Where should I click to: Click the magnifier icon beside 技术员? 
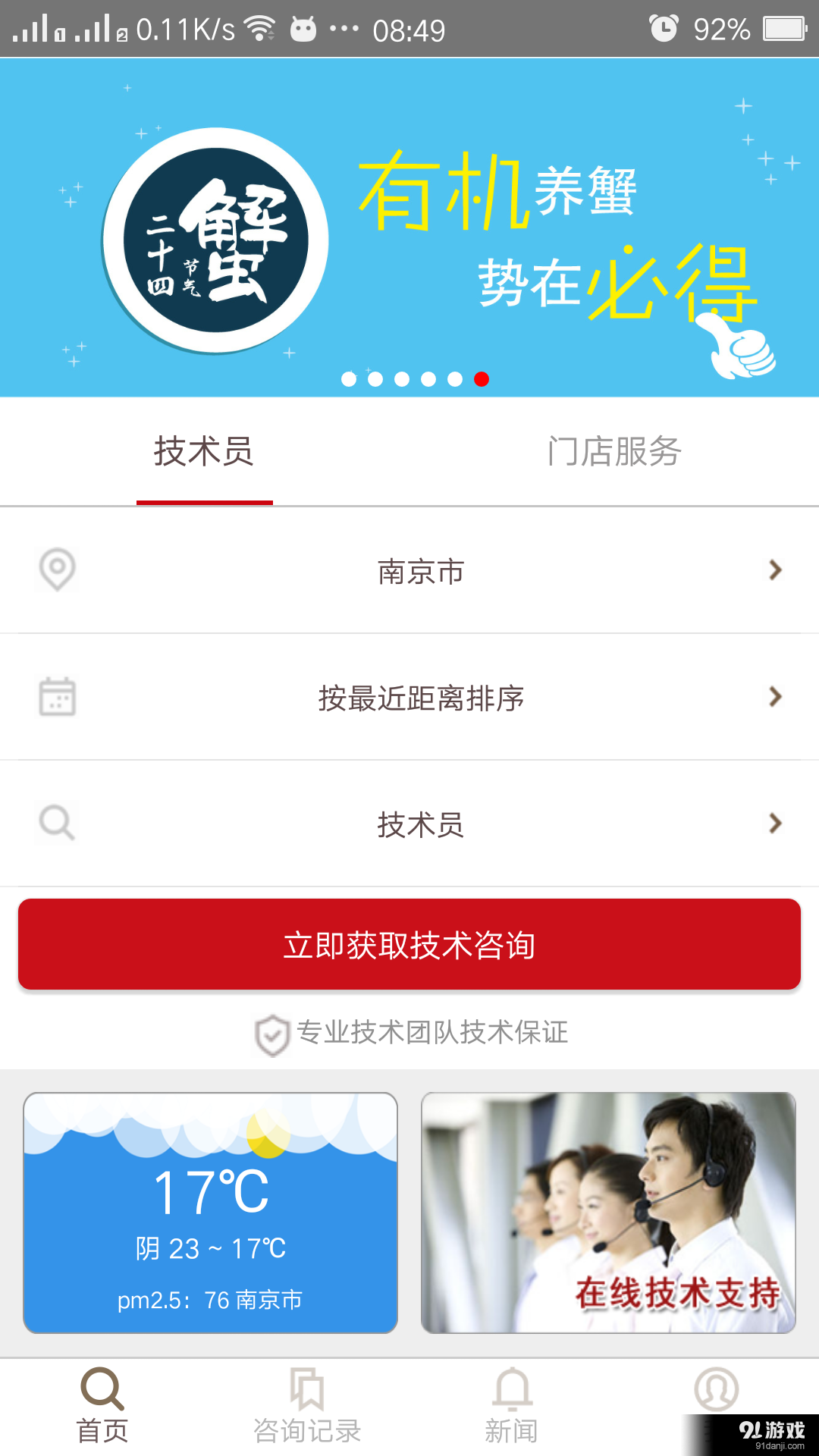pyautogui.click(x=57, y=824)
